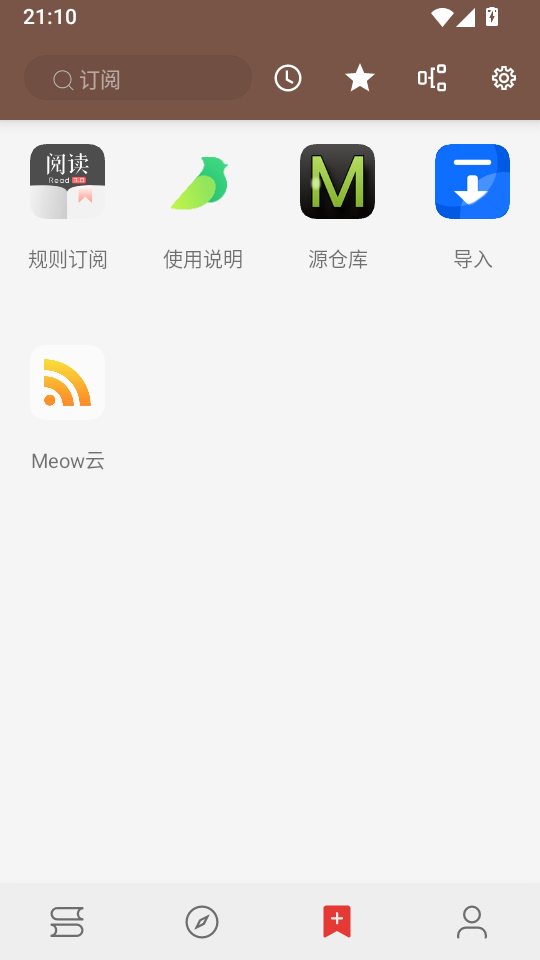This screenshot has height=960, width=540.
Task: Open the source grouping icon
Action: tap(432, 78)
